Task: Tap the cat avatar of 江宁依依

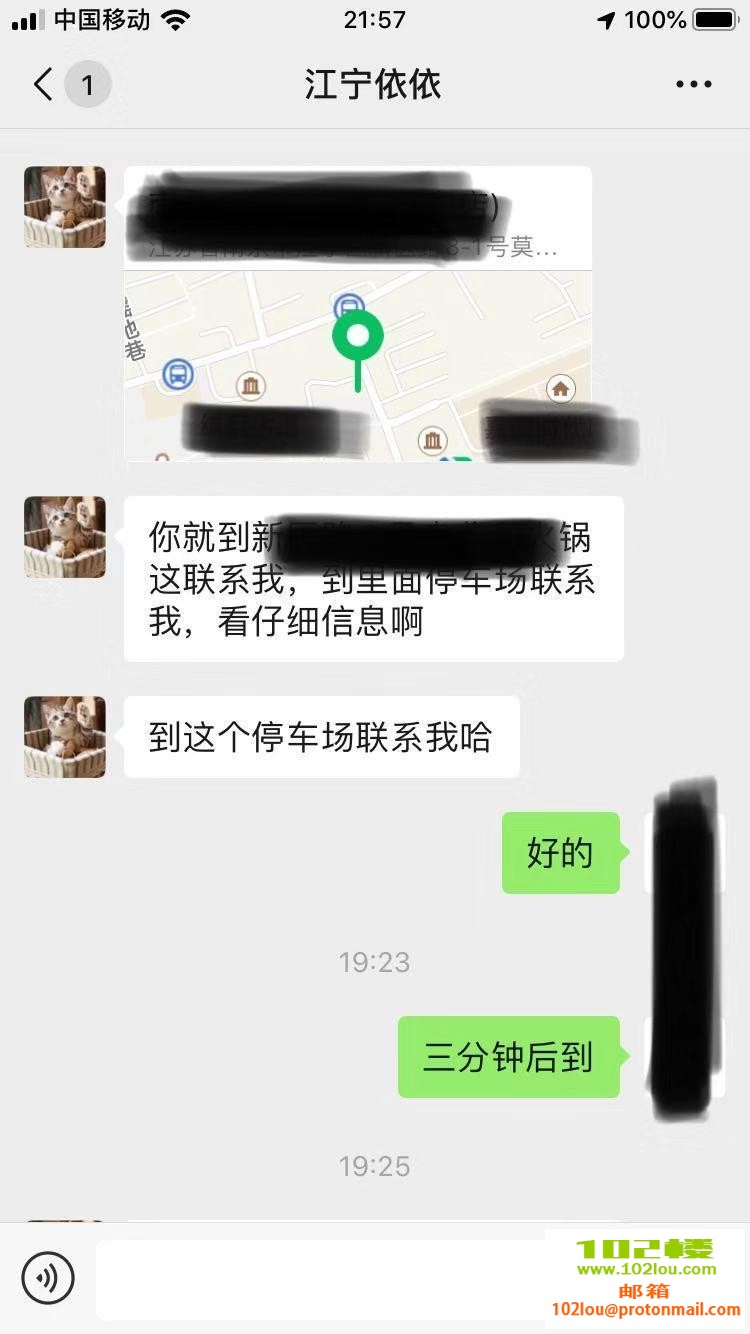Action: 64,207
